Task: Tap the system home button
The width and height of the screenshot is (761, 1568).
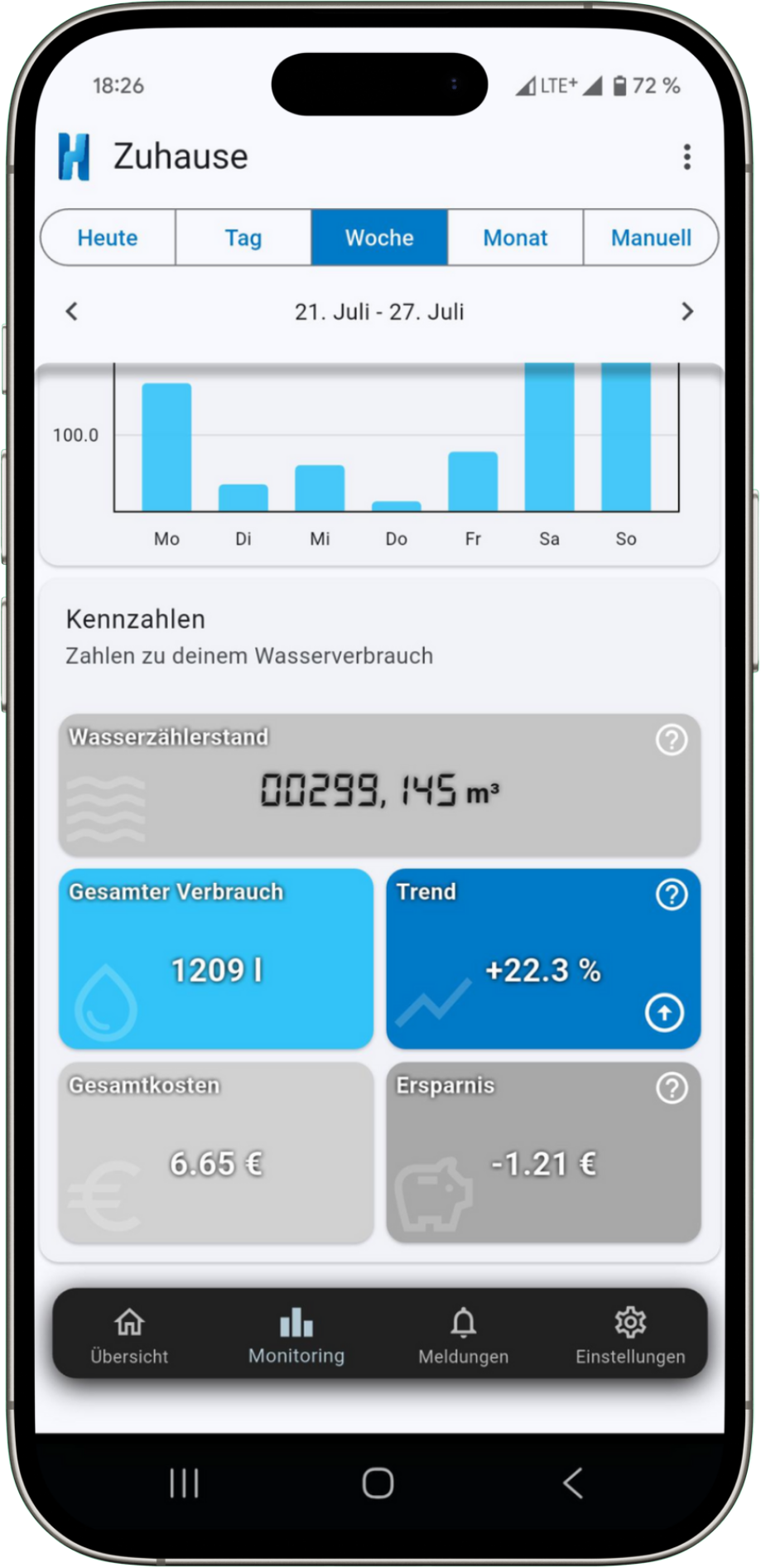Action: coord(378,1484)
